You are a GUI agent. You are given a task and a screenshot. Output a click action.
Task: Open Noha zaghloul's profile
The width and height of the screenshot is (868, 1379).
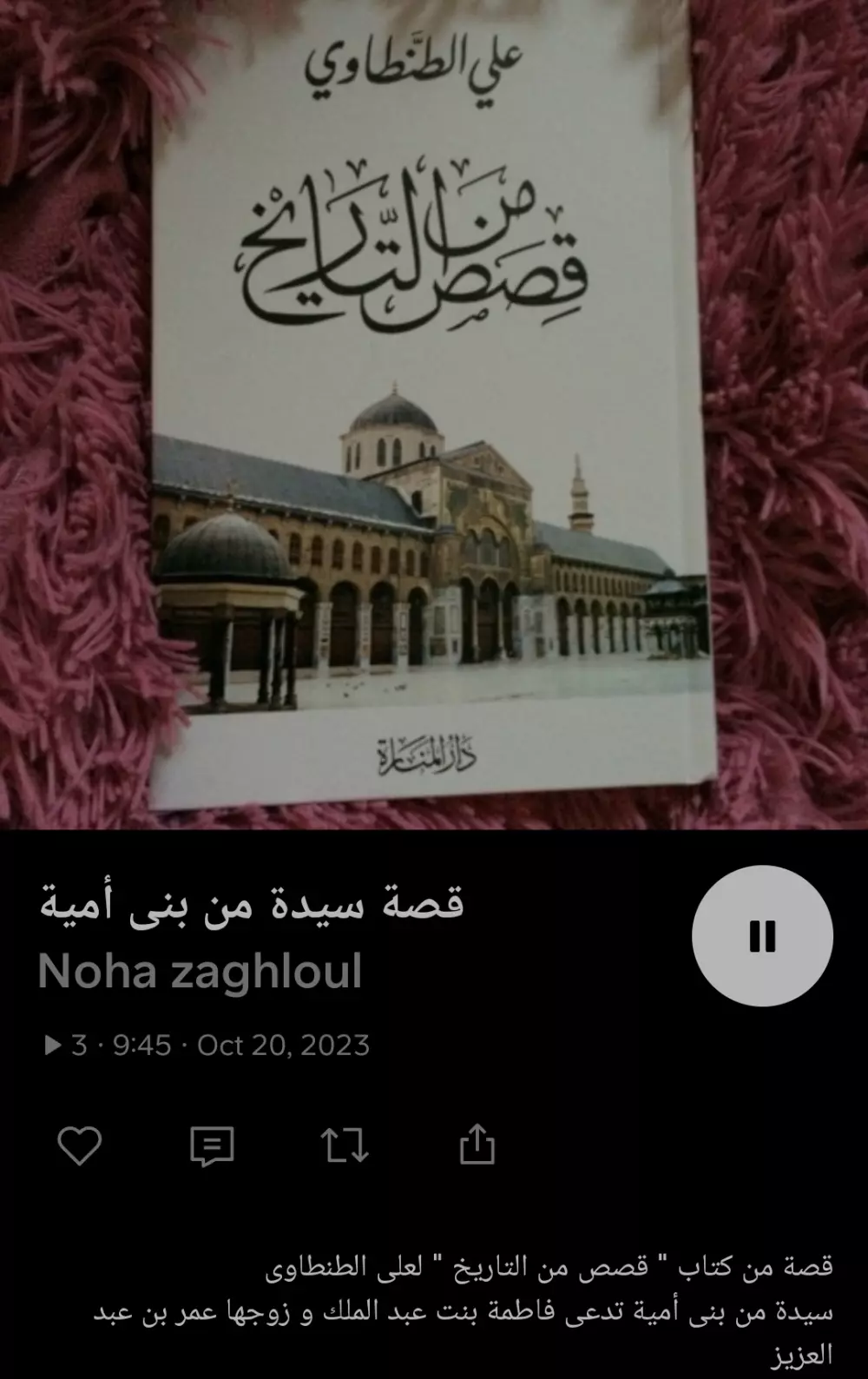[200, 972]
